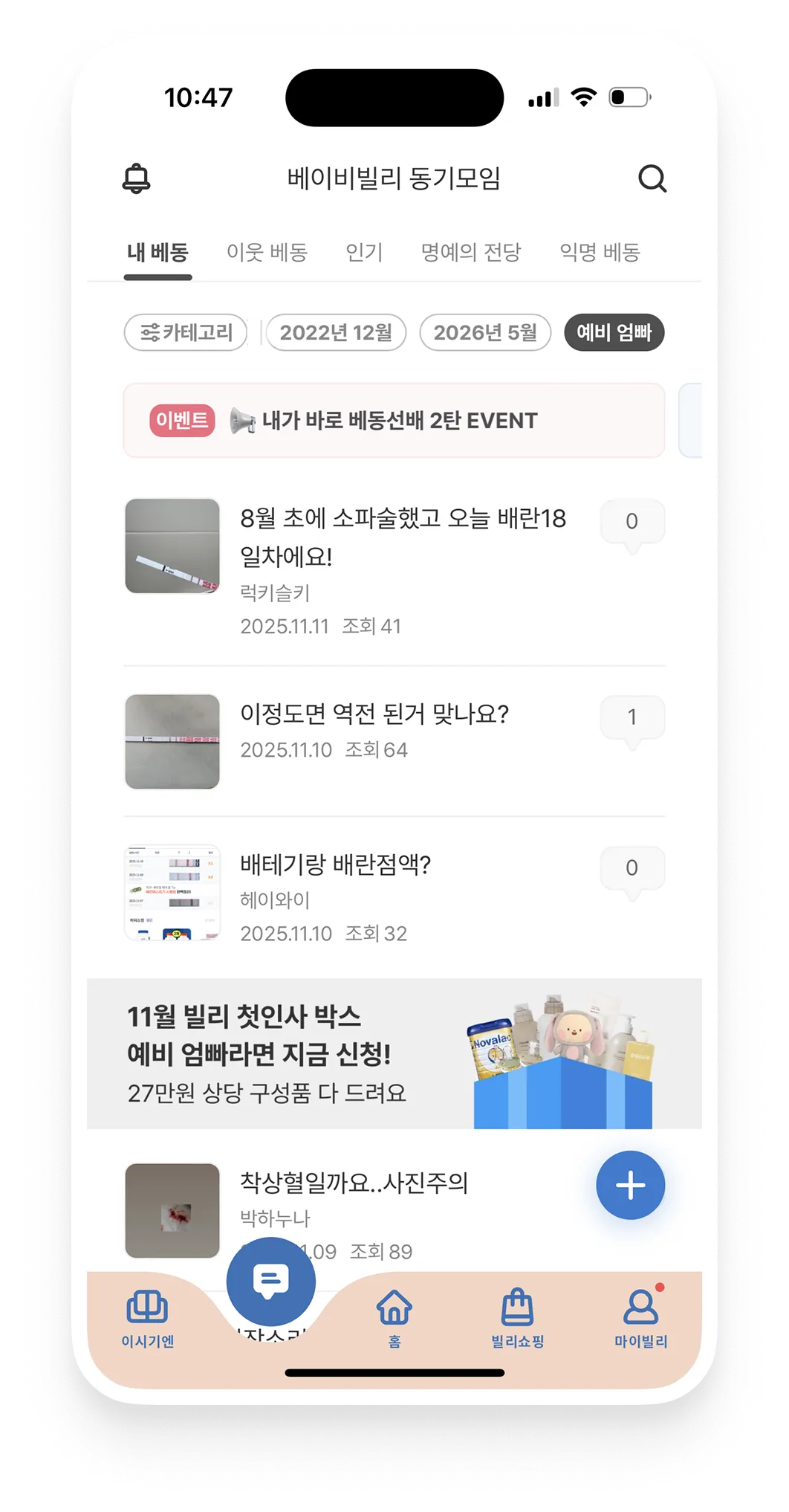This screenshot has height=1512, width=789.
Task: Open the post 착상혈일까요..사진주의
Action: (x=354, y=1183)
